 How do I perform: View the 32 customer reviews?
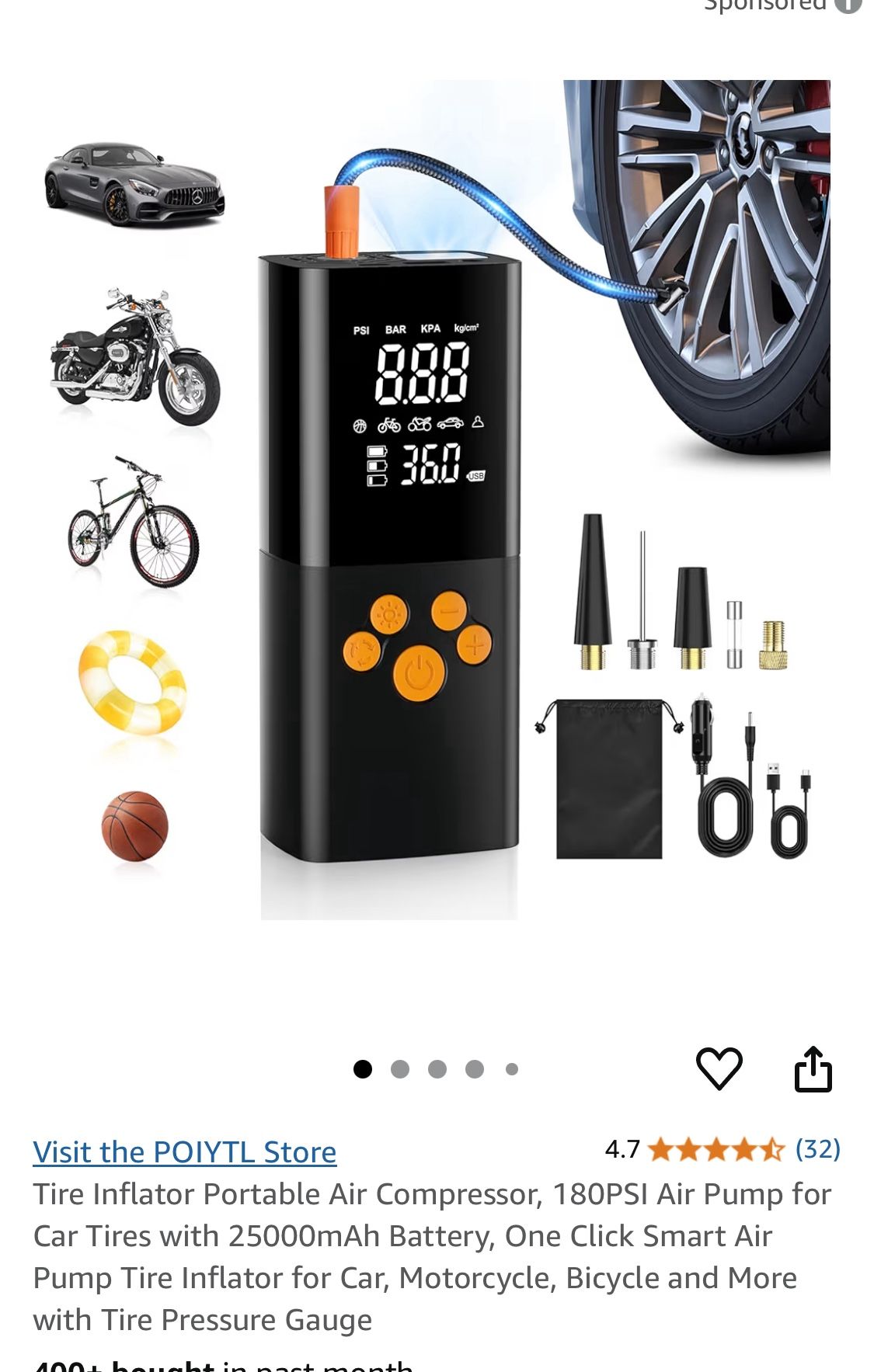820,1151
